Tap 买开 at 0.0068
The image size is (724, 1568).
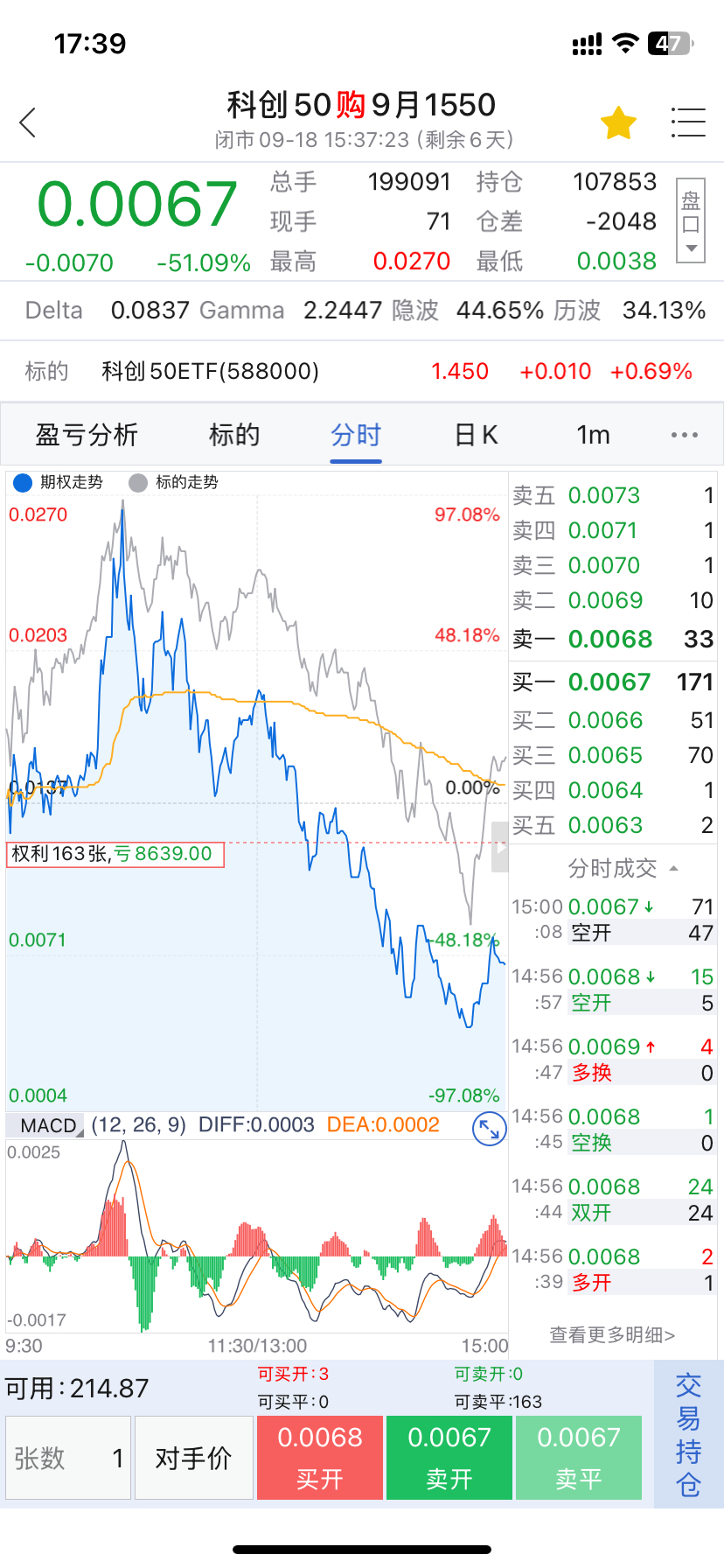[320, 1458]
